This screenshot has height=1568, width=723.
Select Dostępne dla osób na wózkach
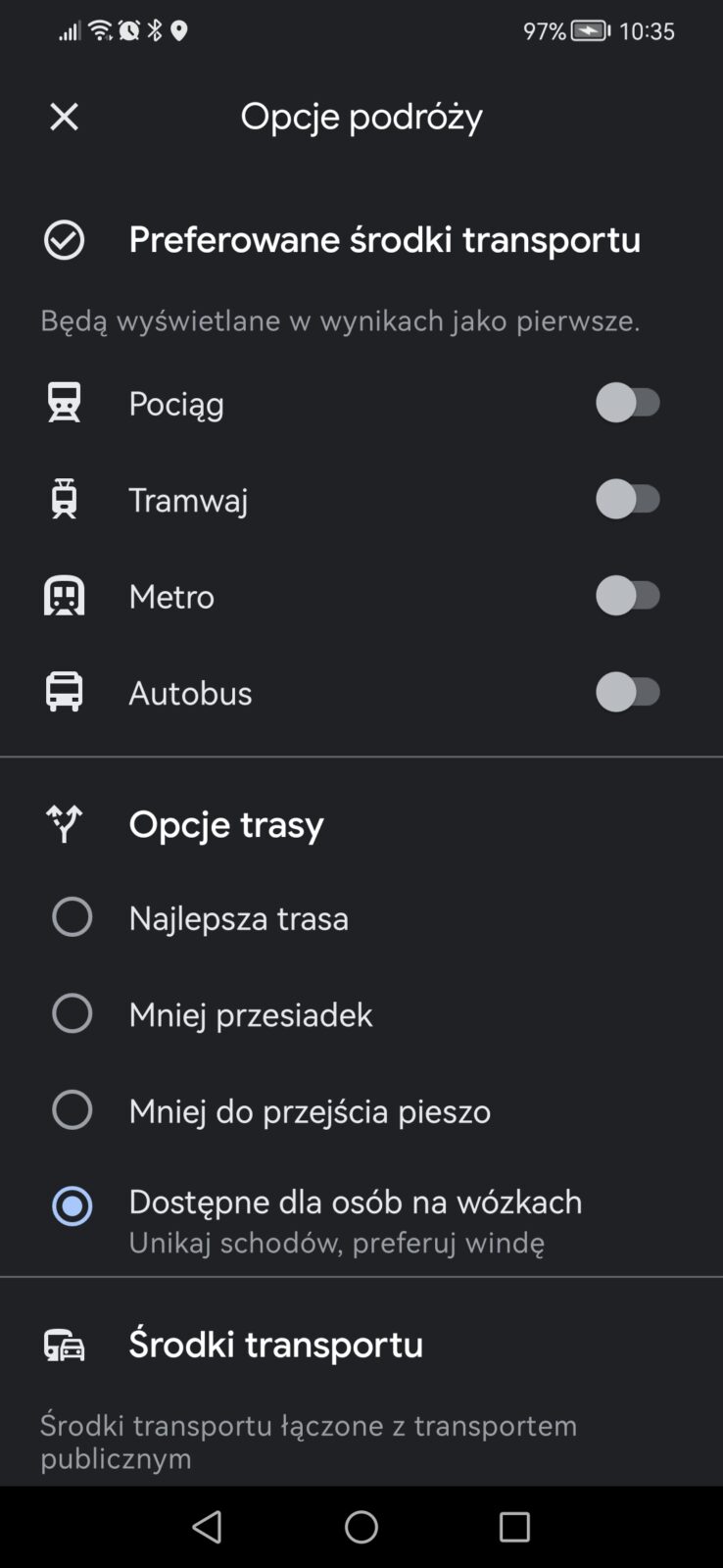[72, 1206]
